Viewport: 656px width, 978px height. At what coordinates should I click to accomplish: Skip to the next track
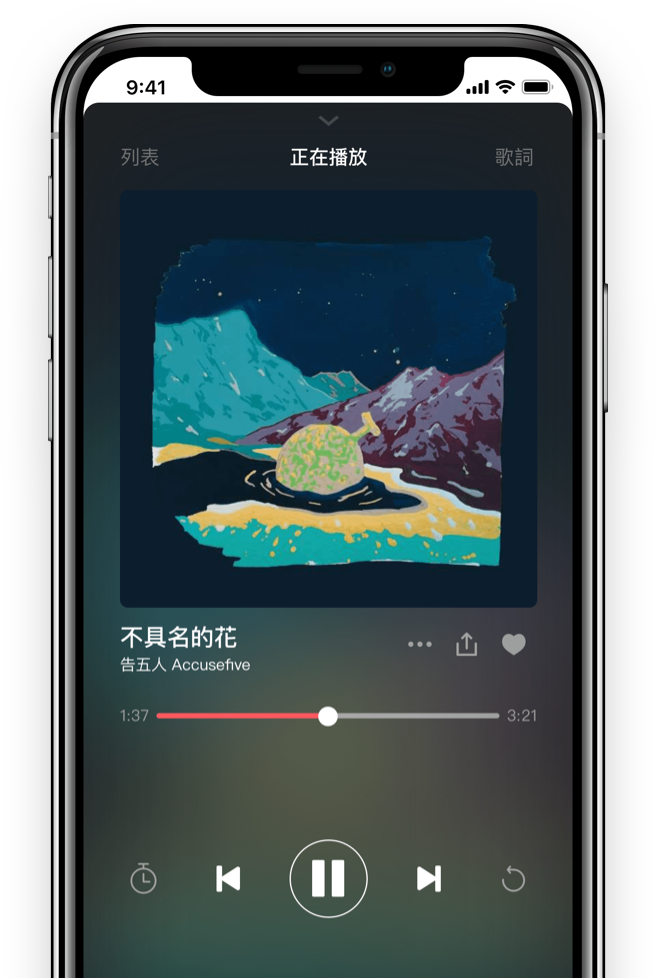tap(428, 879)
